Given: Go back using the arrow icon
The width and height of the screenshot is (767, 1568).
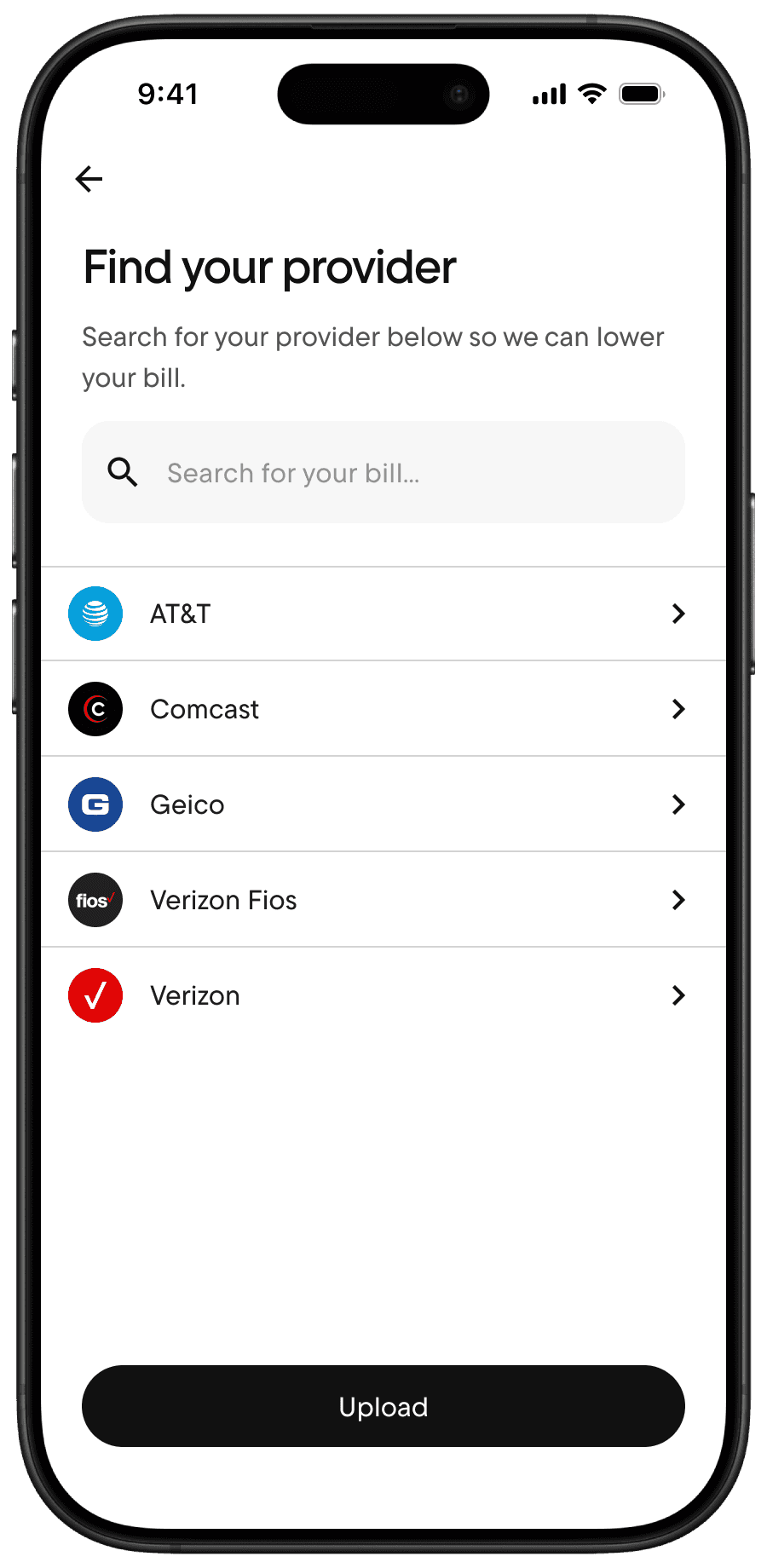Looking at the screenshot, I should coord(89,179).
